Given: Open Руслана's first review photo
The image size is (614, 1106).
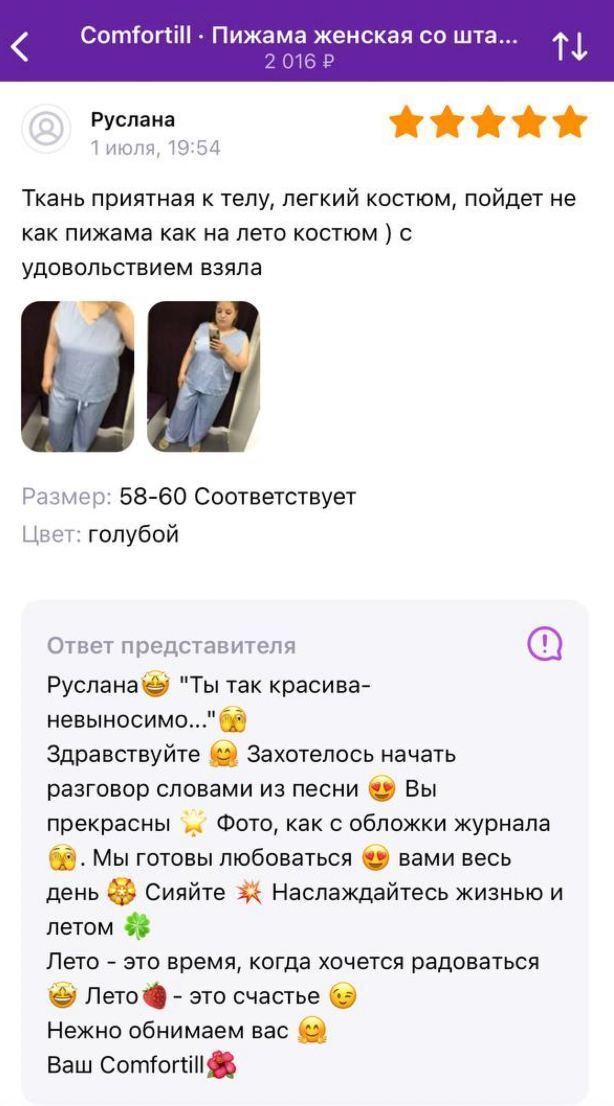Looking at the screenshot, I should click(78, 377).
